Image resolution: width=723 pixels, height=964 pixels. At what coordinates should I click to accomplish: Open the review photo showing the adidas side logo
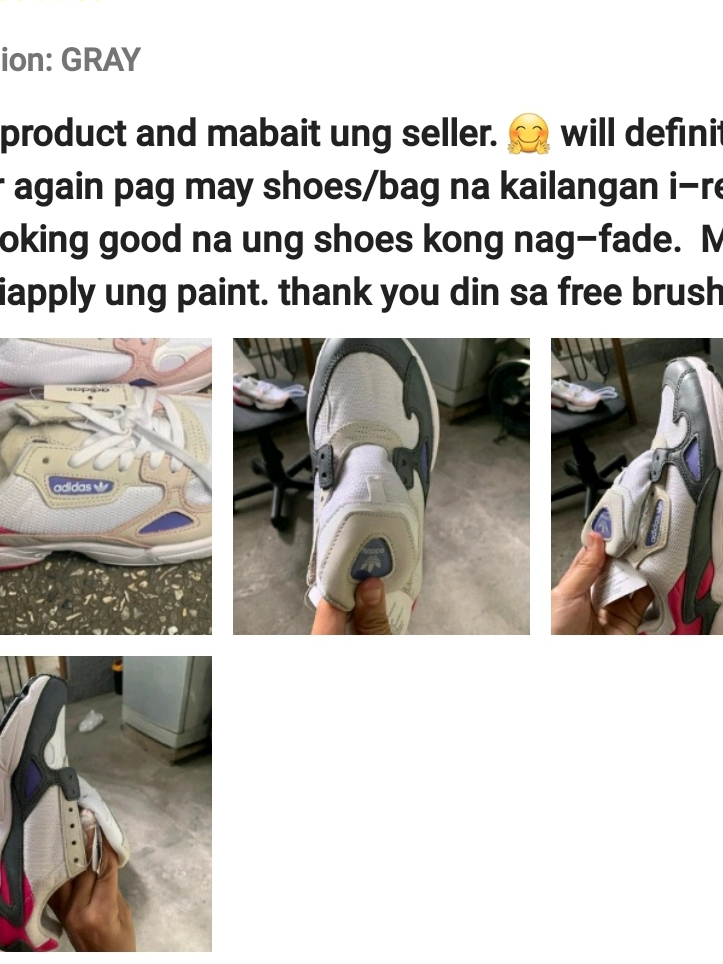106,486
